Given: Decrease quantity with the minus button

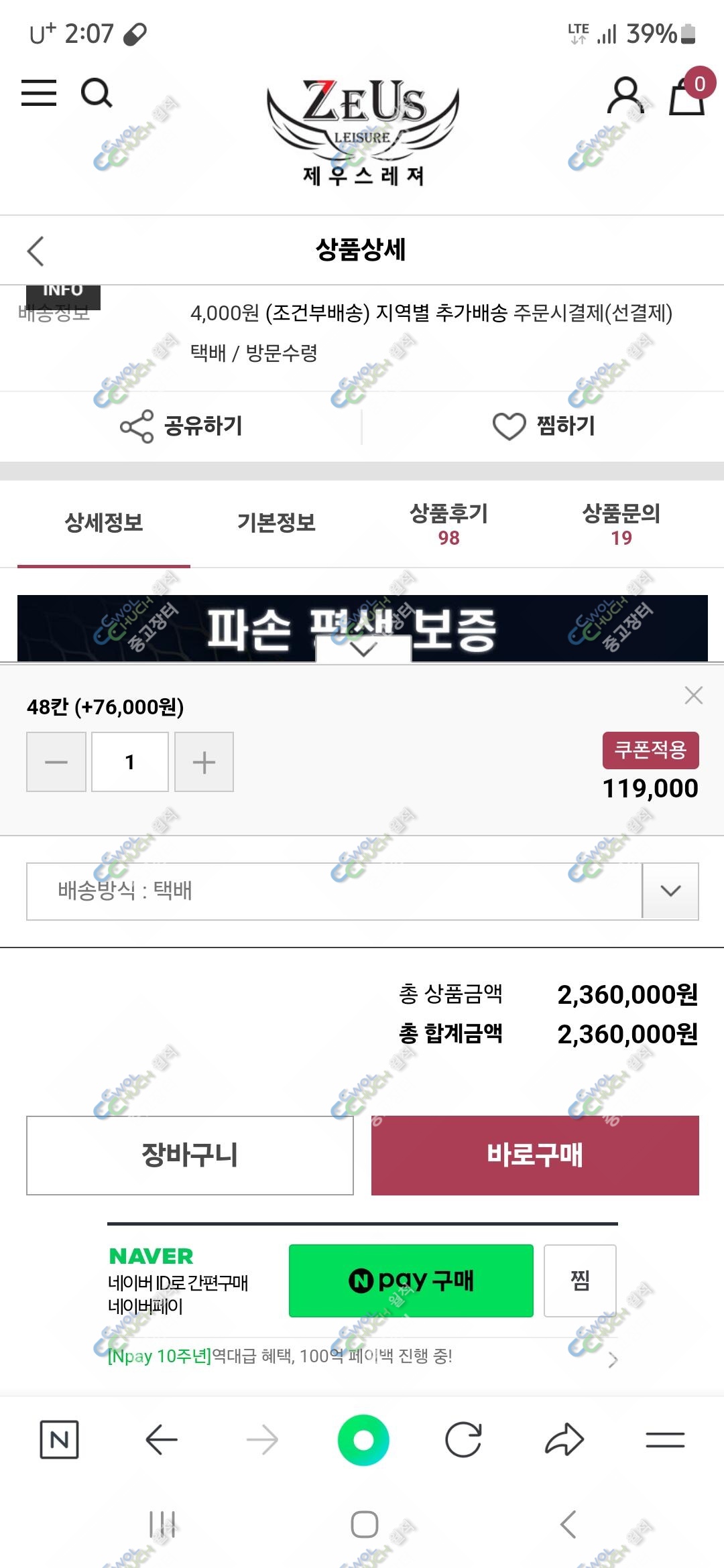Looking at the screenshot, I should click(x=56, y=762).
